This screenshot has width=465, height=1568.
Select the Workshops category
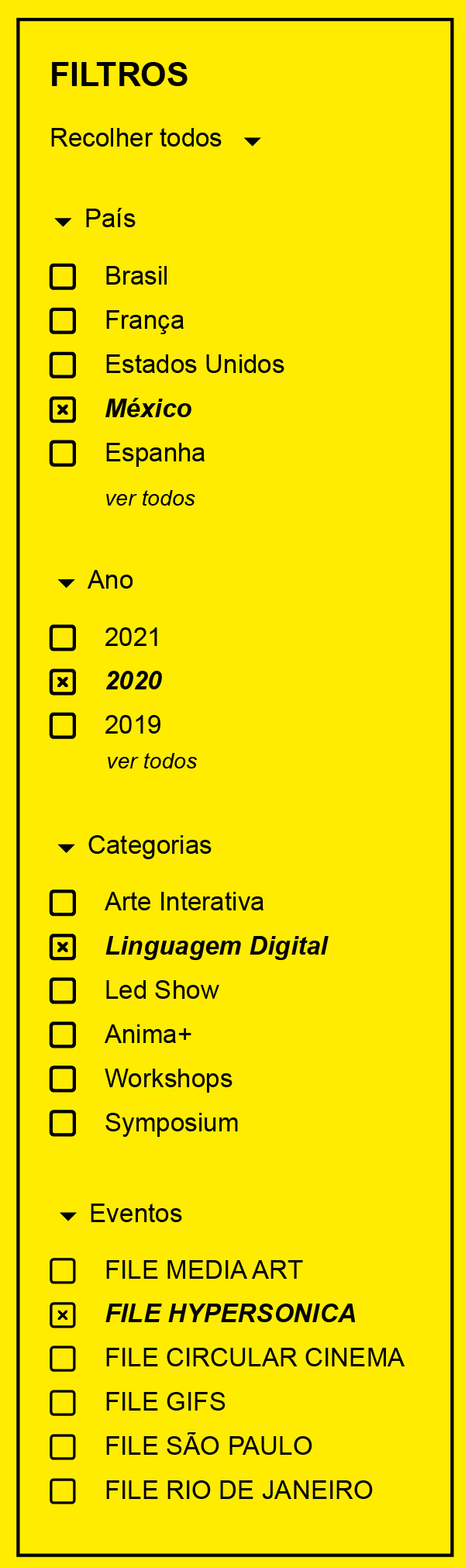pyautogui.click(x=63, y=1079)
